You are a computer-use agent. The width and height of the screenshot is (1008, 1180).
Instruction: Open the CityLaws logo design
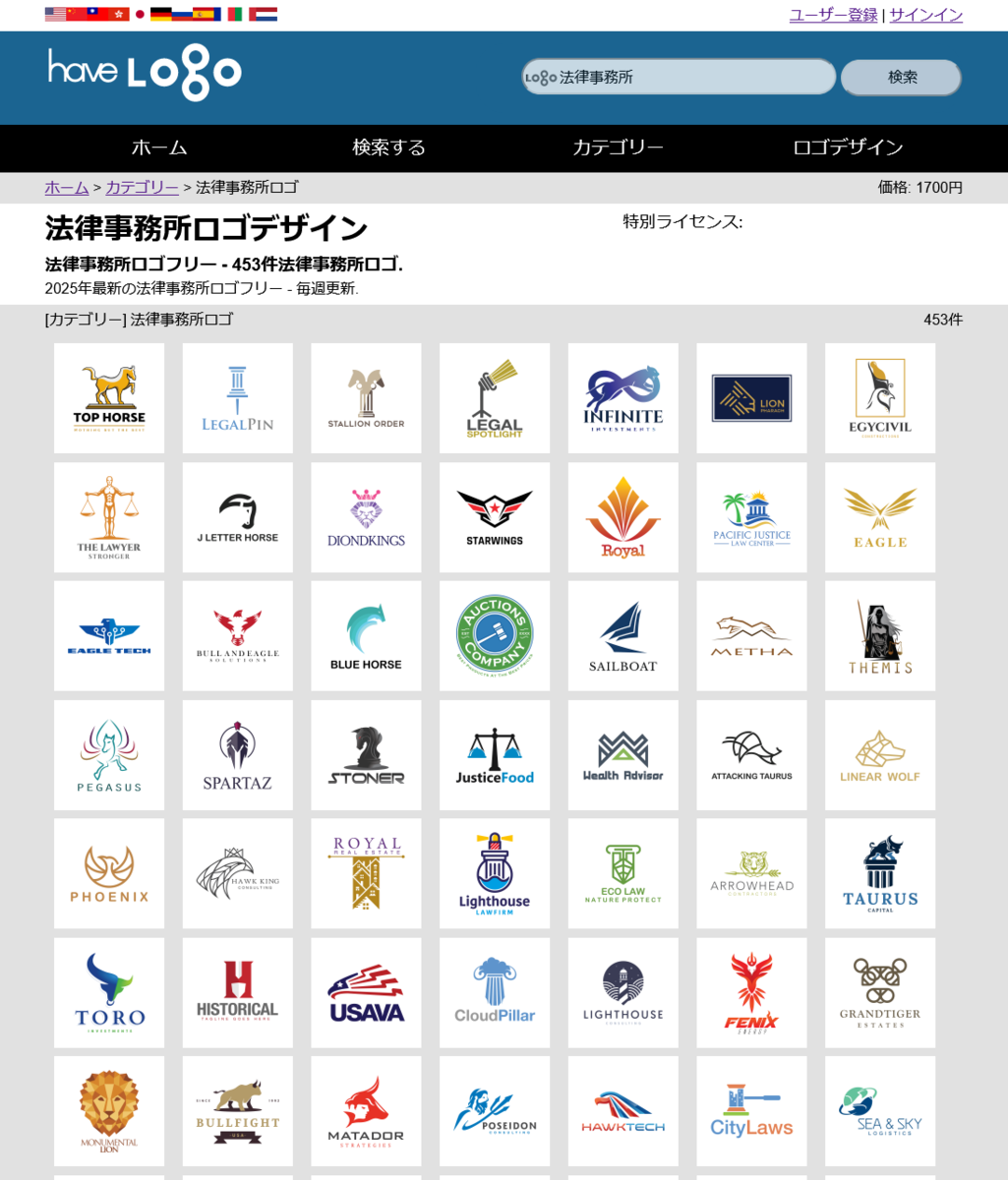point(751,1111)
